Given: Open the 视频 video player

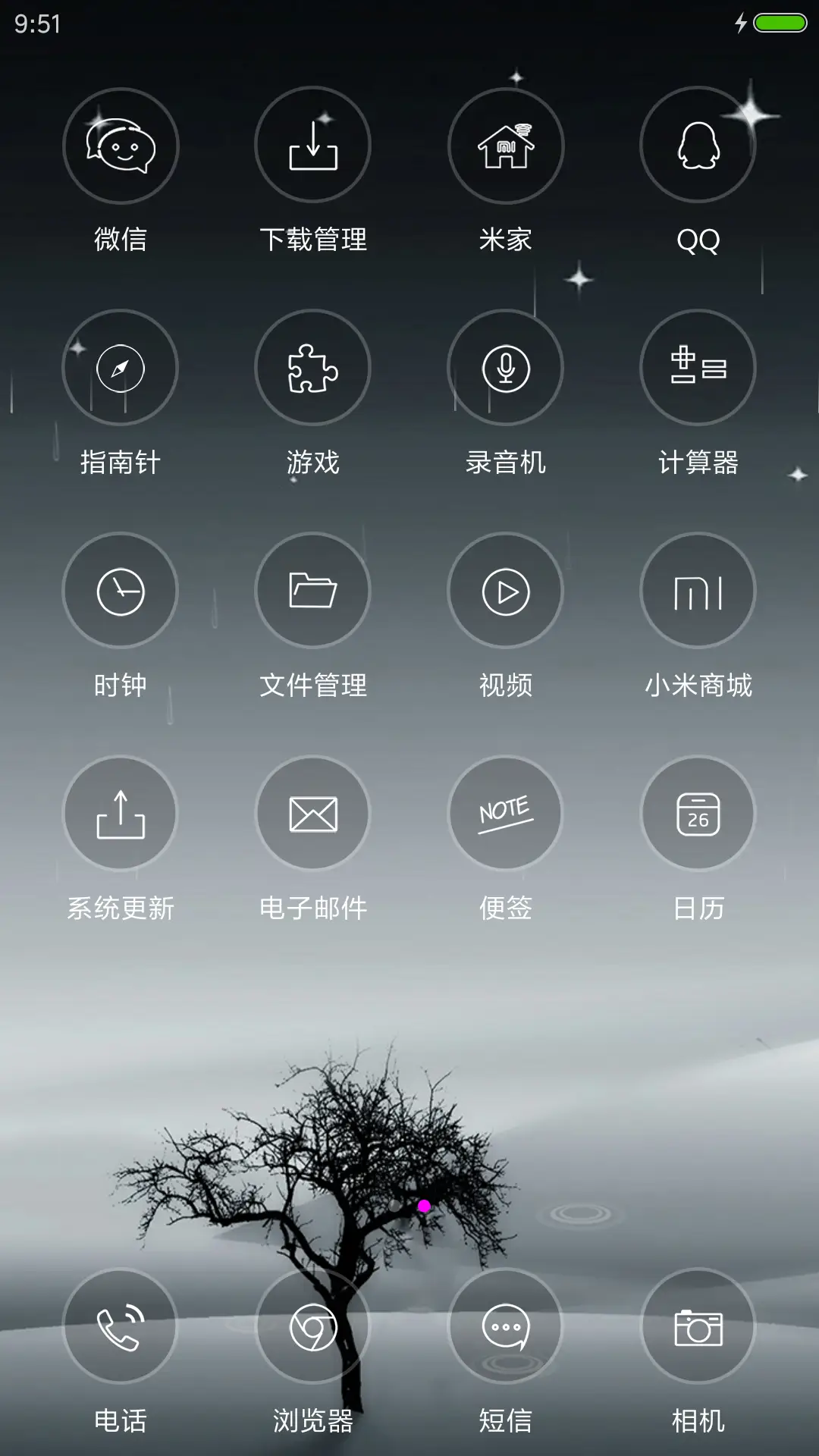Looking at the screenshot, I should click(x=505, y=590).
